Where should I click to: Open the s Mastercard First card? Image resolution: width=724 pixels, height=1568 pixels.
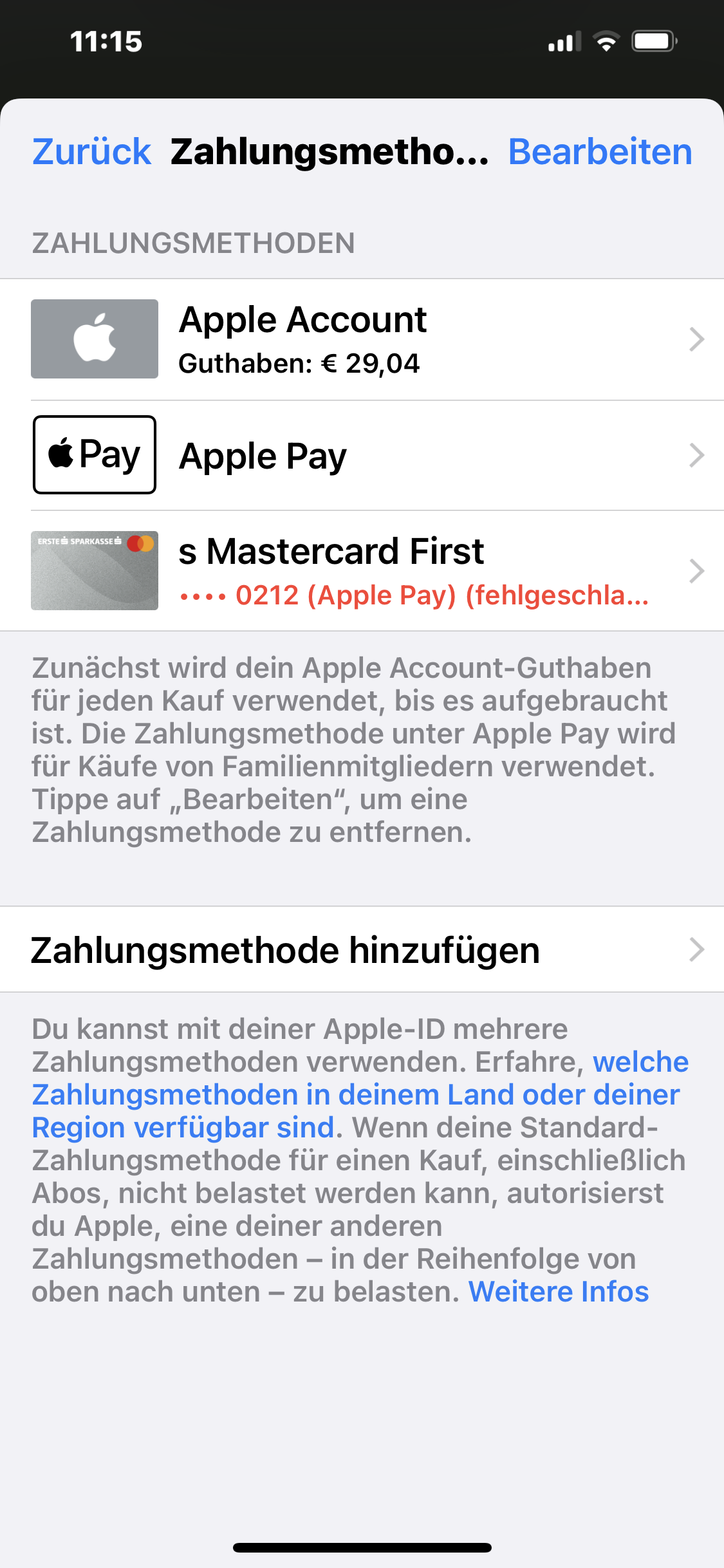pos(362,571)
